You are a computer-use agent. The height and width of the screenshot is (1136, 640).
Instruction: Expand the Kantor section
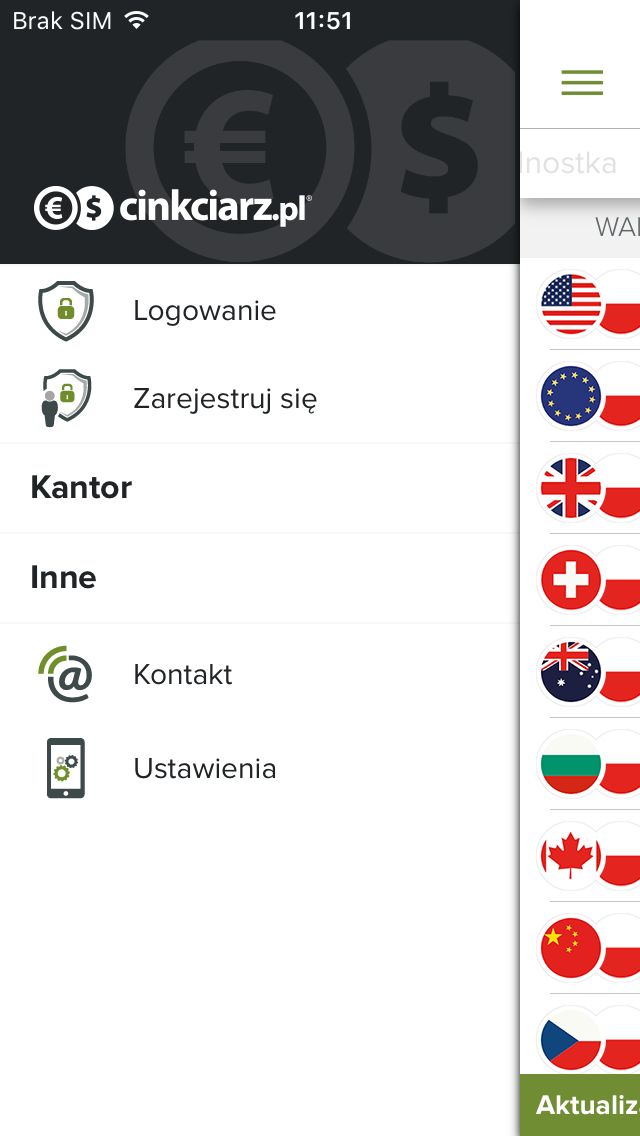coord(259,488)
